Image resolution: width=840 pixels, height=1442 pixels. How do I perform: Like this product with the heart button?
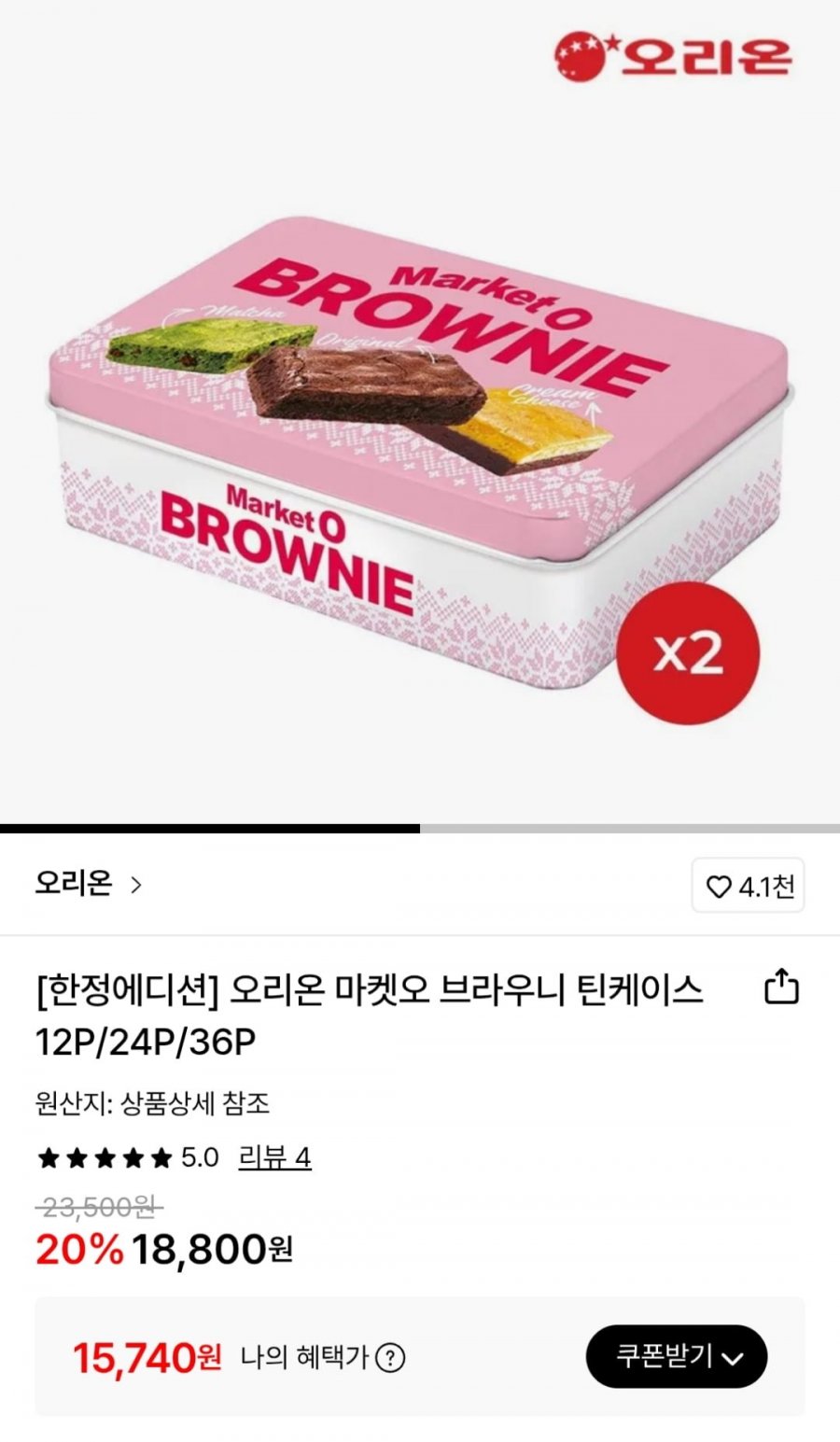(748, 886)
